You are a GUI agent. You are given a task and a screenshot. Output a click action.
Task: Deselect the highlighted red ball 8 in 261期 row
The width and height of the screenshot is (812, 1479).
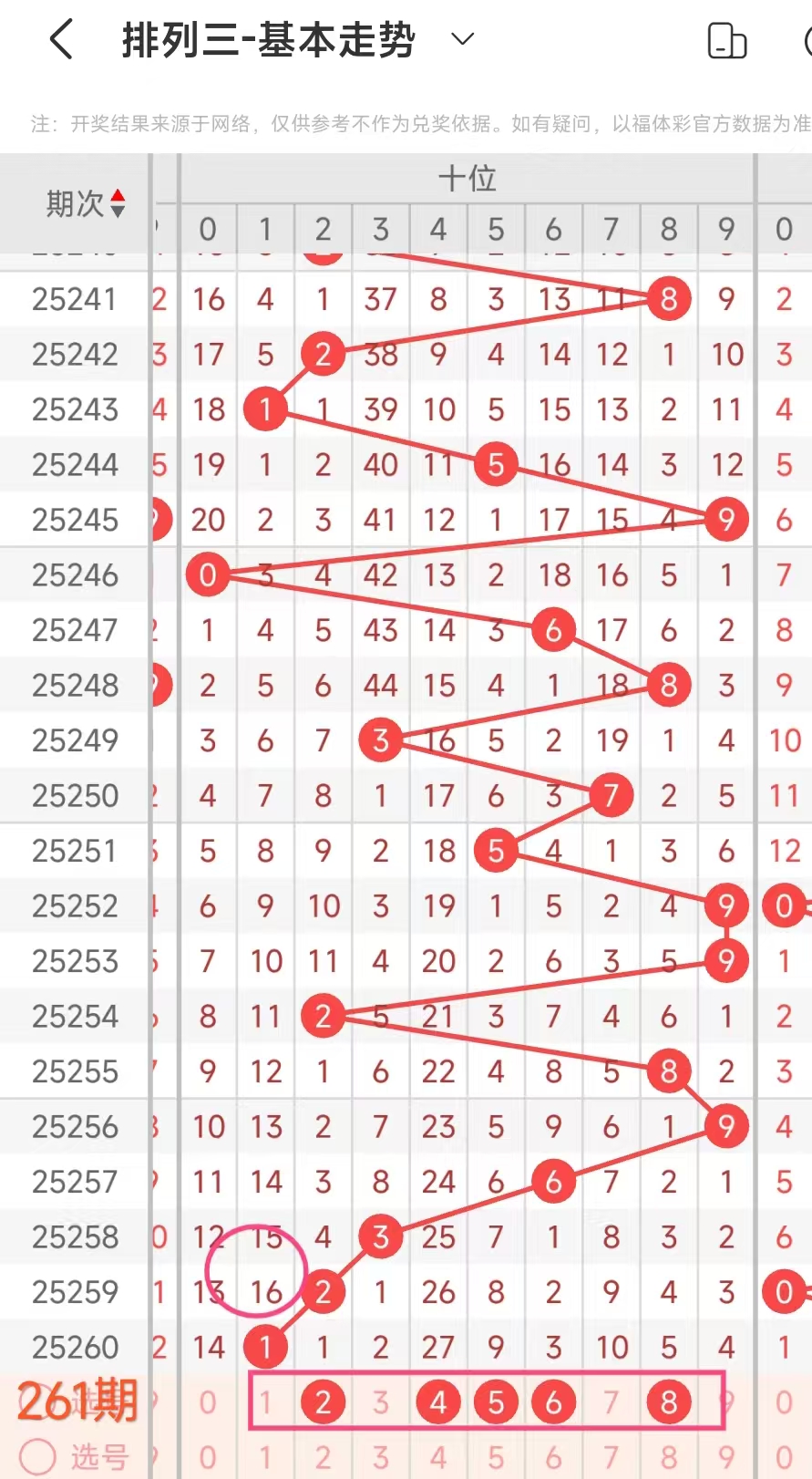tap(669, 1401)
